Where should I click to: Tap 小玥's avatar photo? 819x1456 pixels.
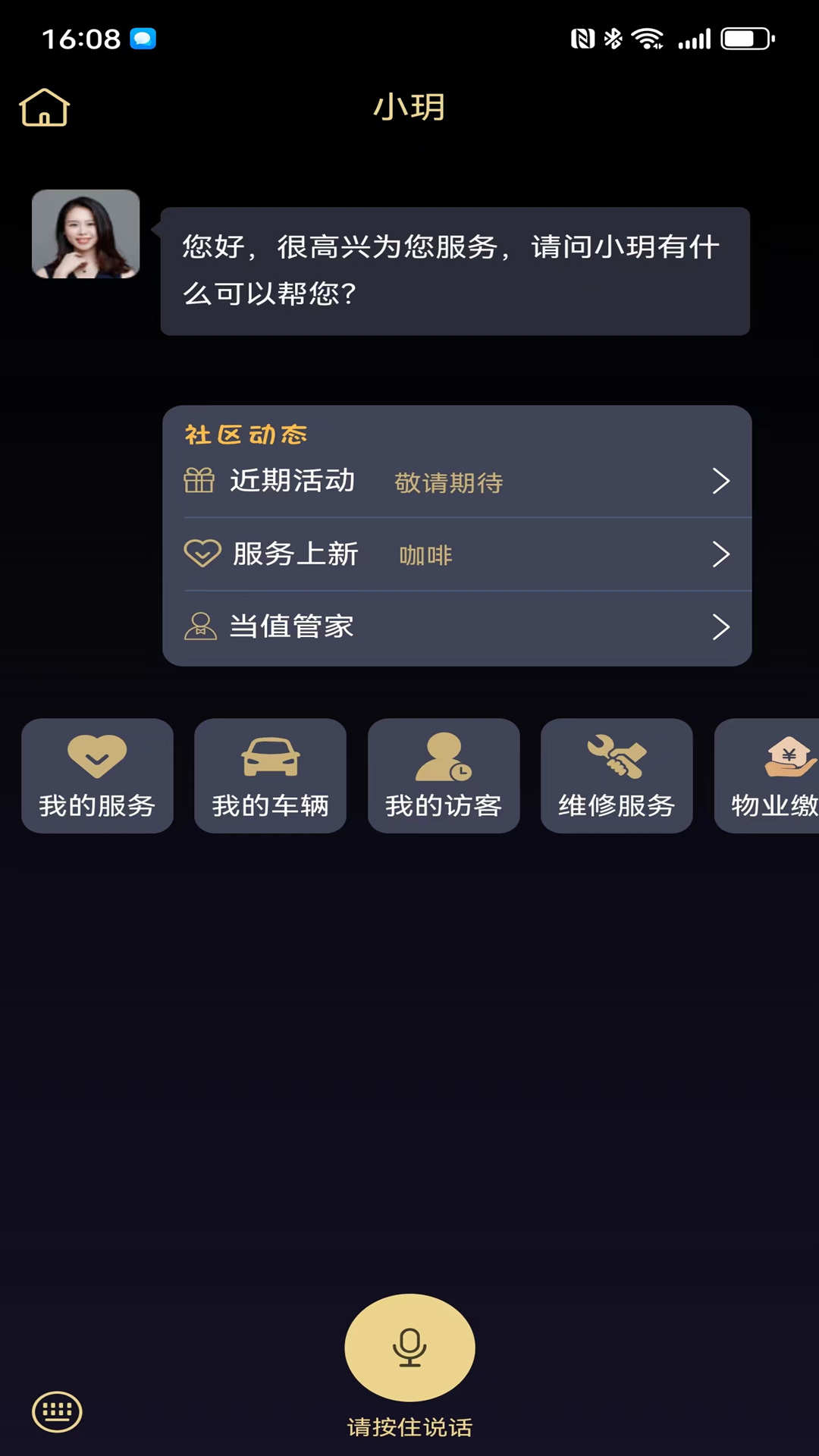click(86, 234)
